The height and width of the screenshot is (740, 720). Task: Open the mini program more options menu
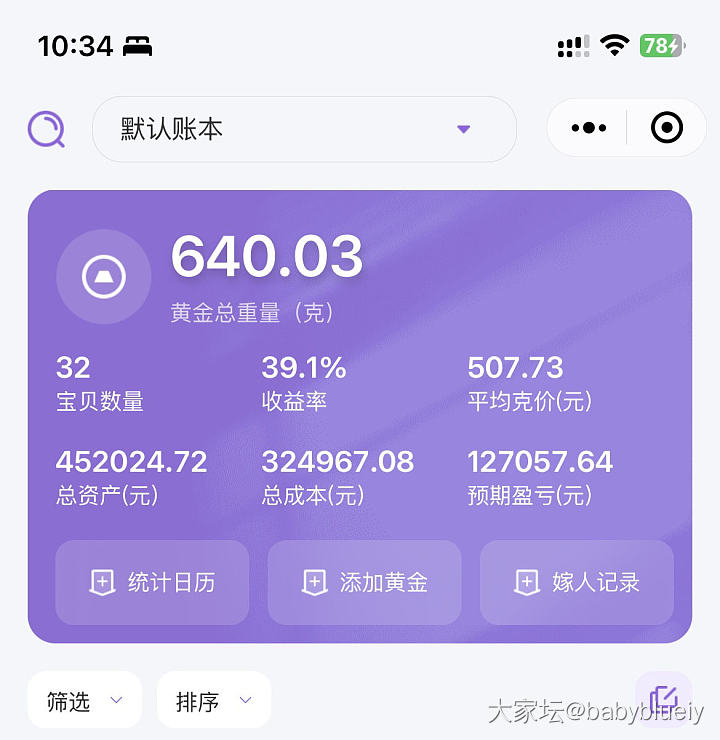(x=588, y=128)
